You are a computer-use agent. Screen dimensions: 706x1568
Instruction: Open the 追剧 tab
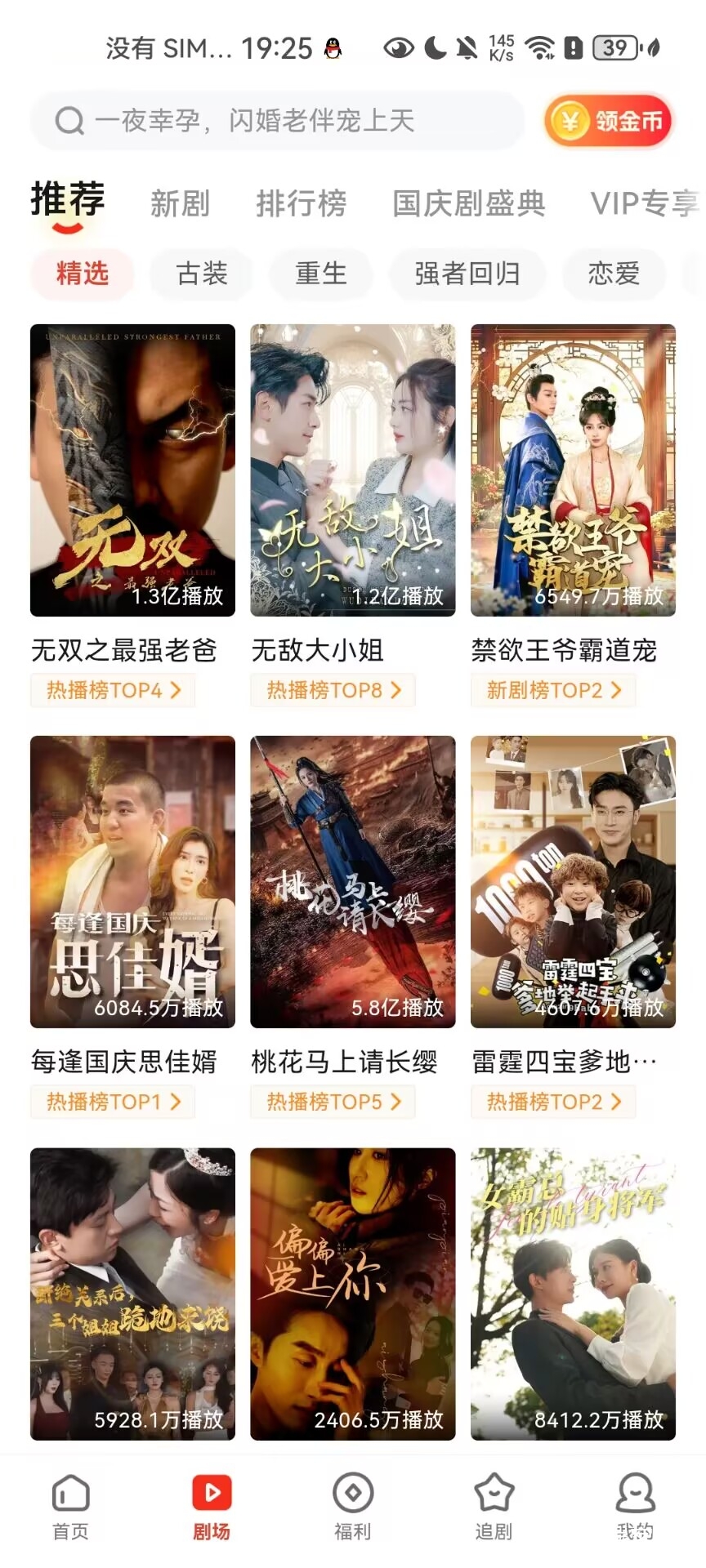click(494, 1507)
